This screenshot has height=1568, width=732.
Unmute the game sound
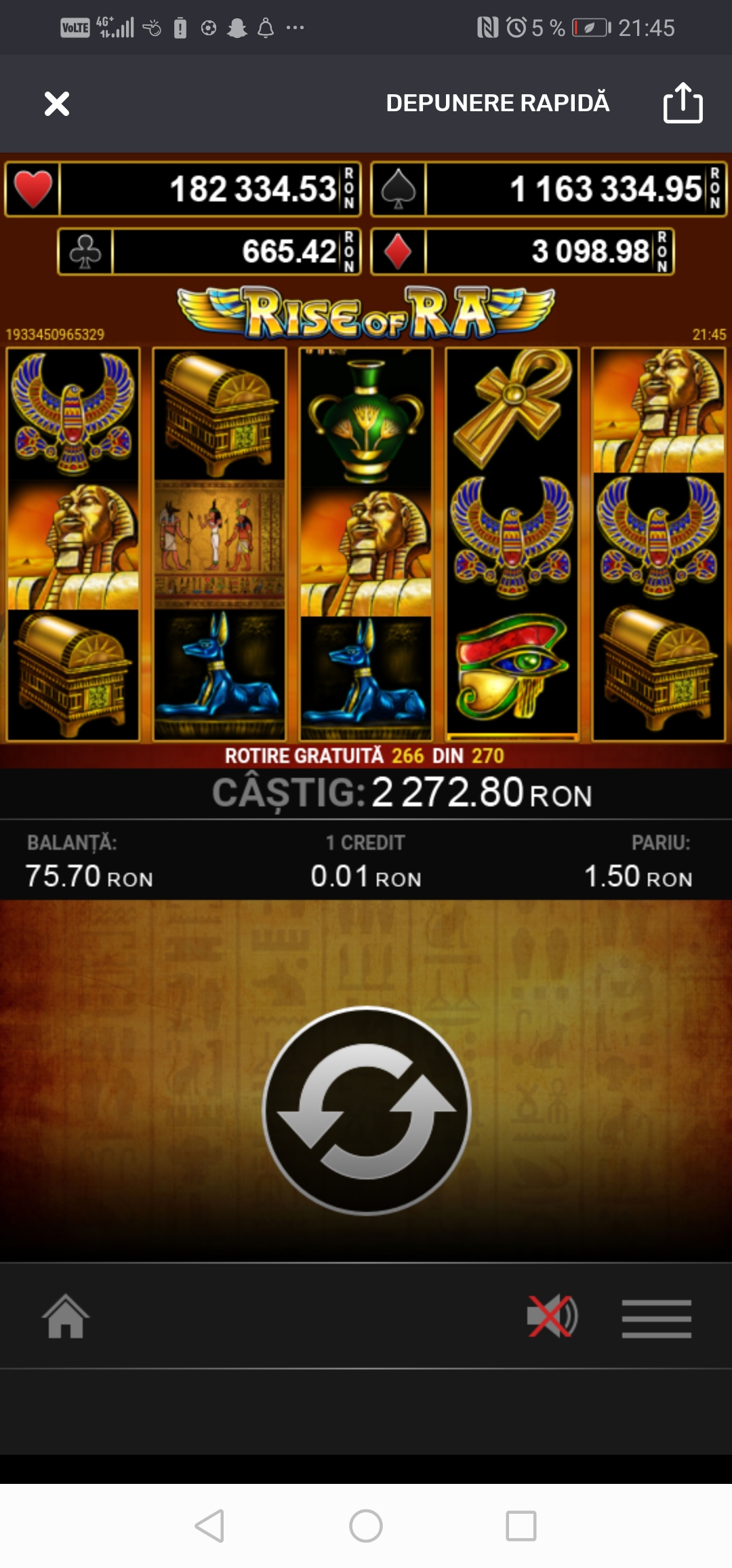pos(552,1316)
